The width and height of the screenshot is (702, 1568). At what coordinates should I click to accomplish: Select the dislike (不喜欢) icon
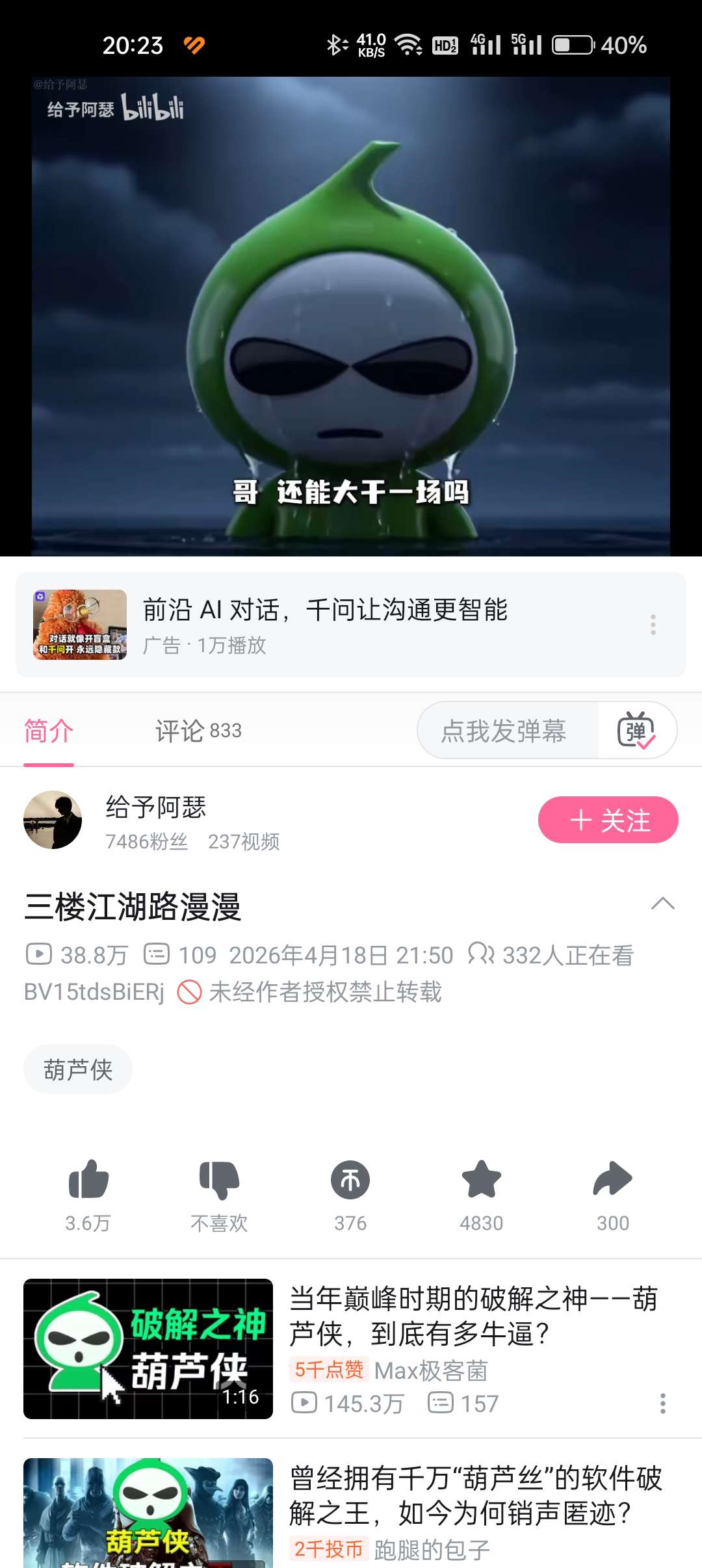[220, 1180]
